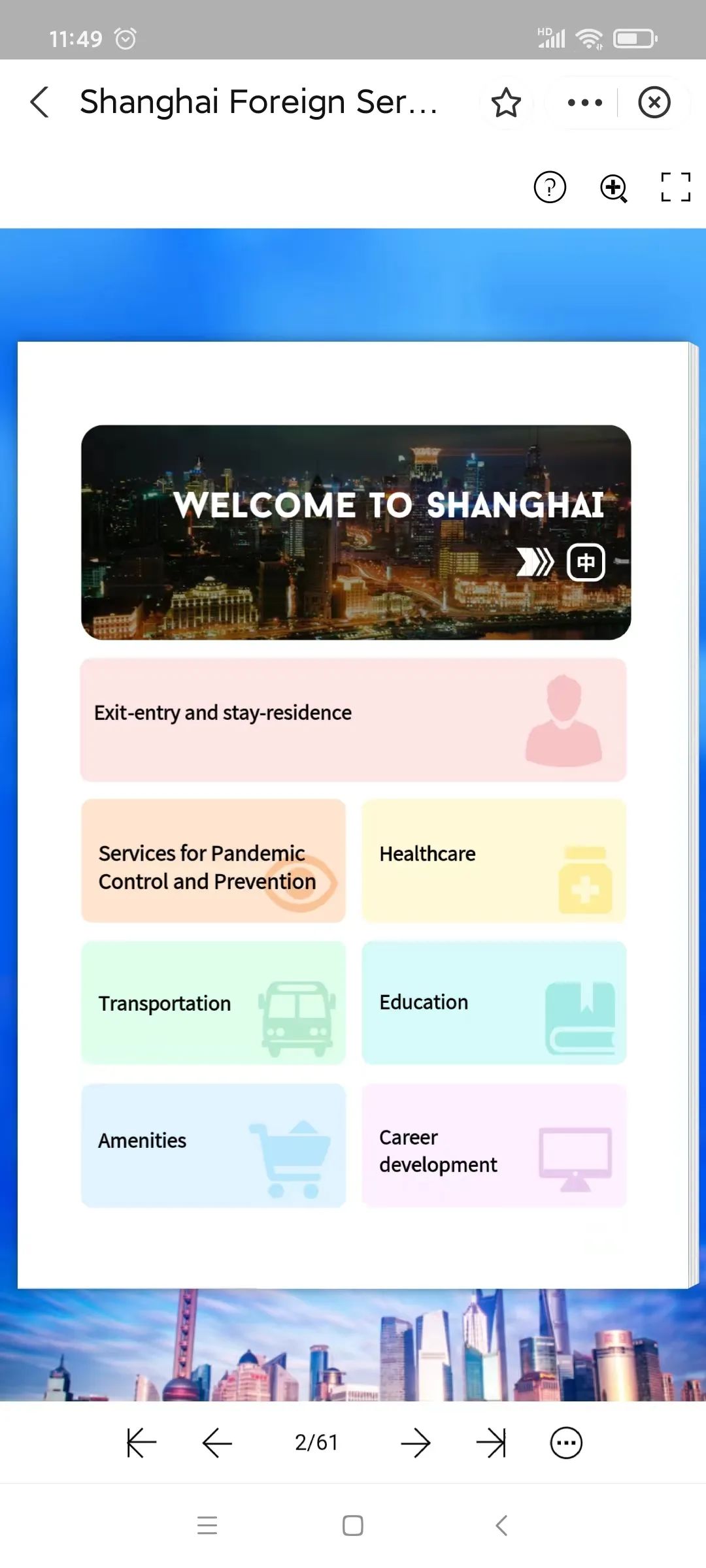This screenshot has width=706, height=1568.
Task: Go back from Shanghai Foreign Service page
Action: 40,103
